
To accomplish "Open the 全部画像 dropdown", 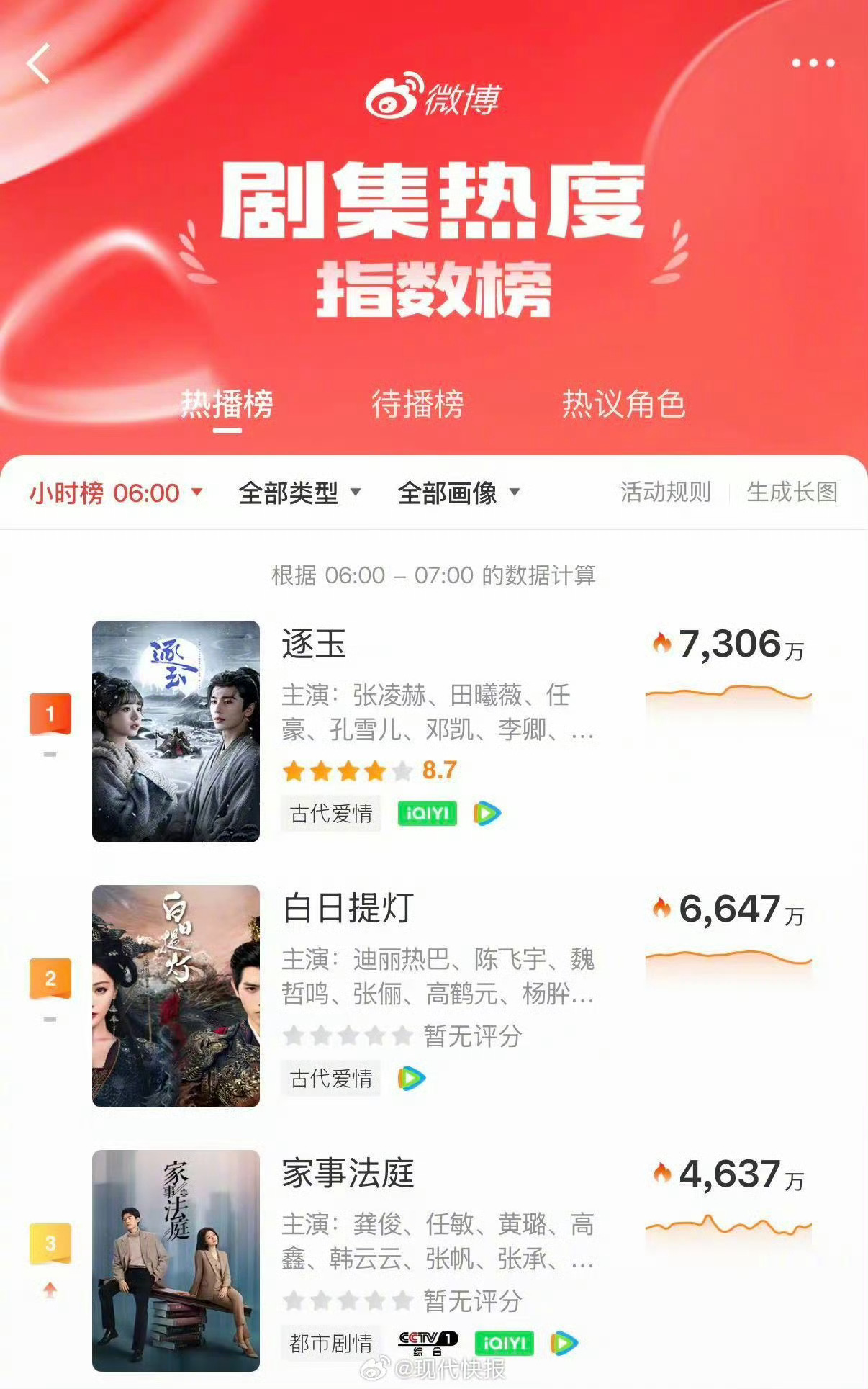I will 457,493.
